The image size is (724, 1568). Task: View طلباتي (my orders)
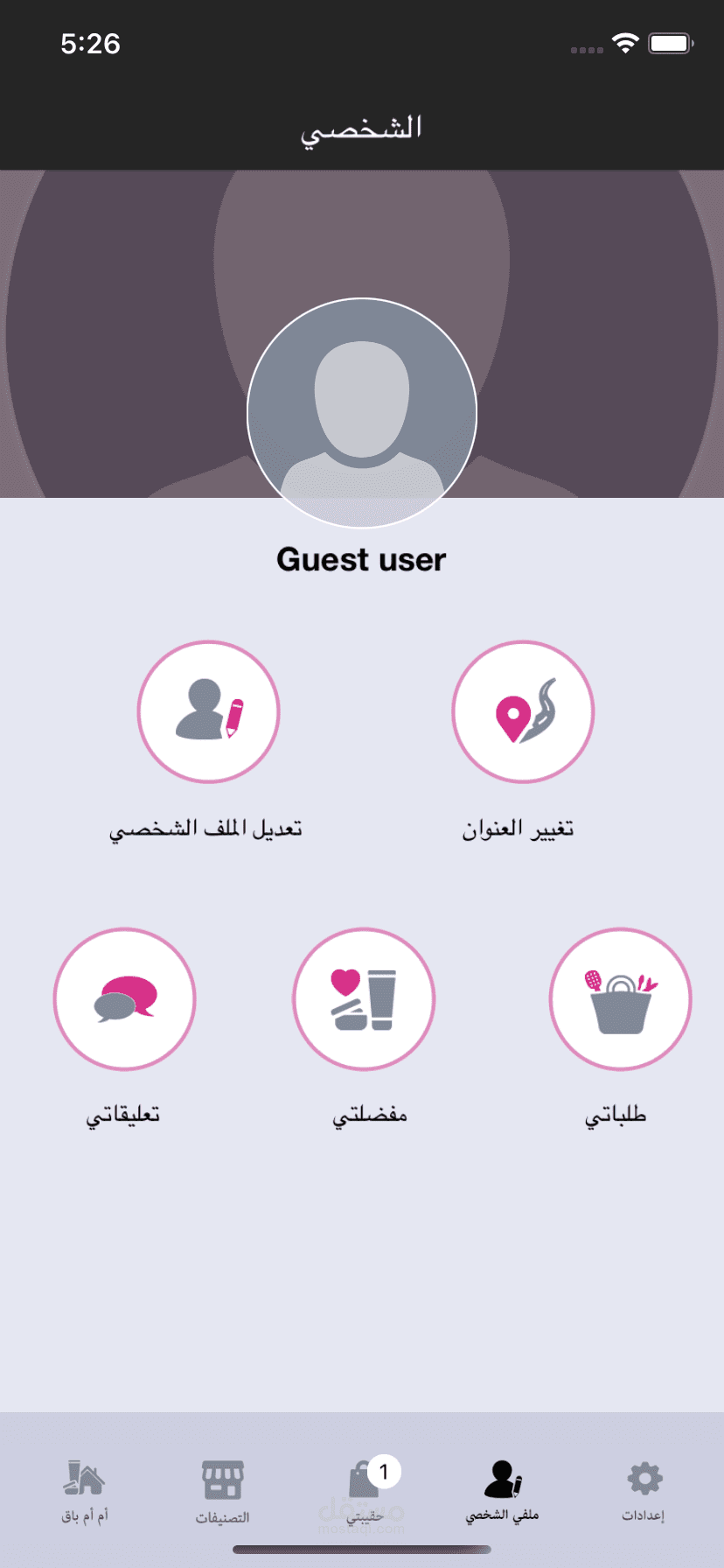[620, 999]
